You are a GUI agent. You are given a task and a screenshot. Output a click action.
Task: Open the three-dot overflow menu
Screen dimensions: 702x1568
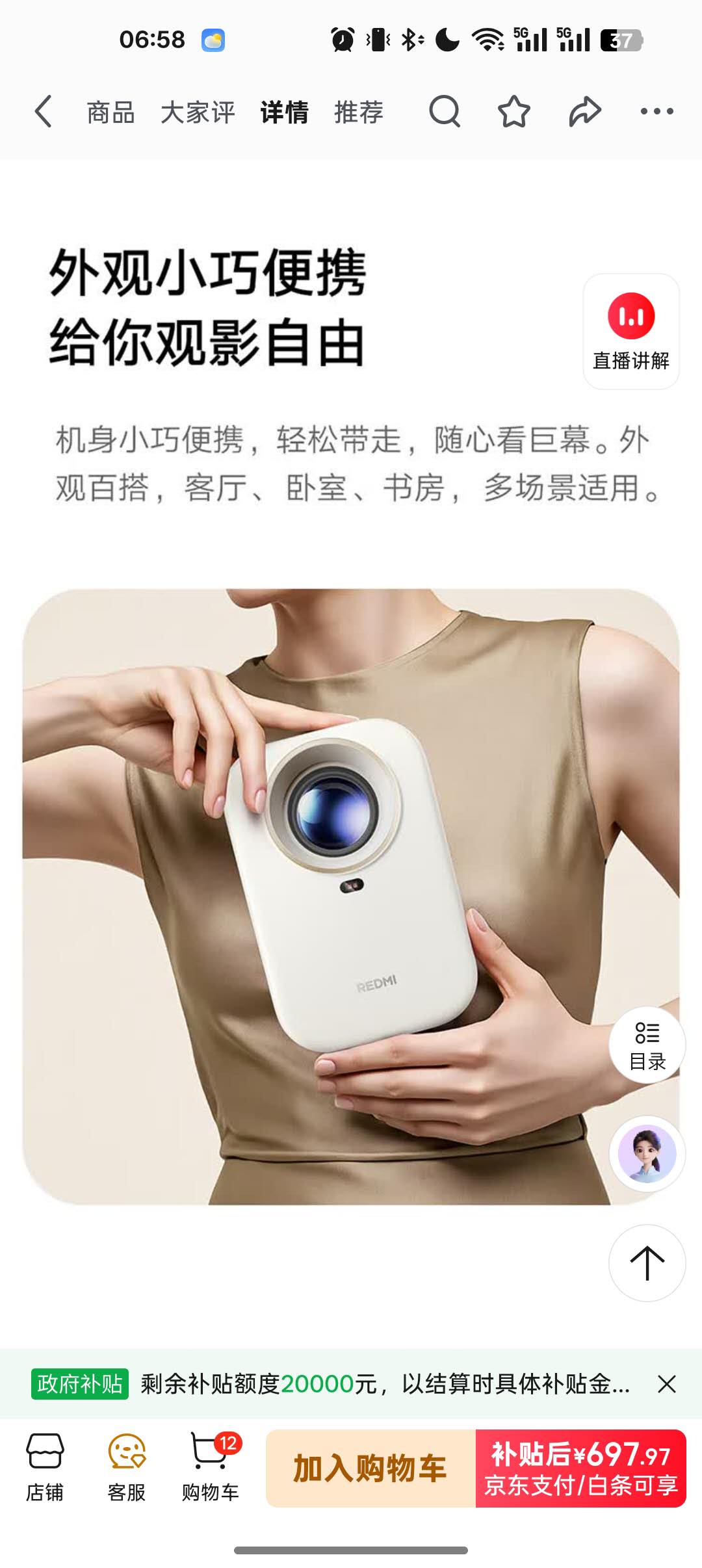(x=656, y=111)
